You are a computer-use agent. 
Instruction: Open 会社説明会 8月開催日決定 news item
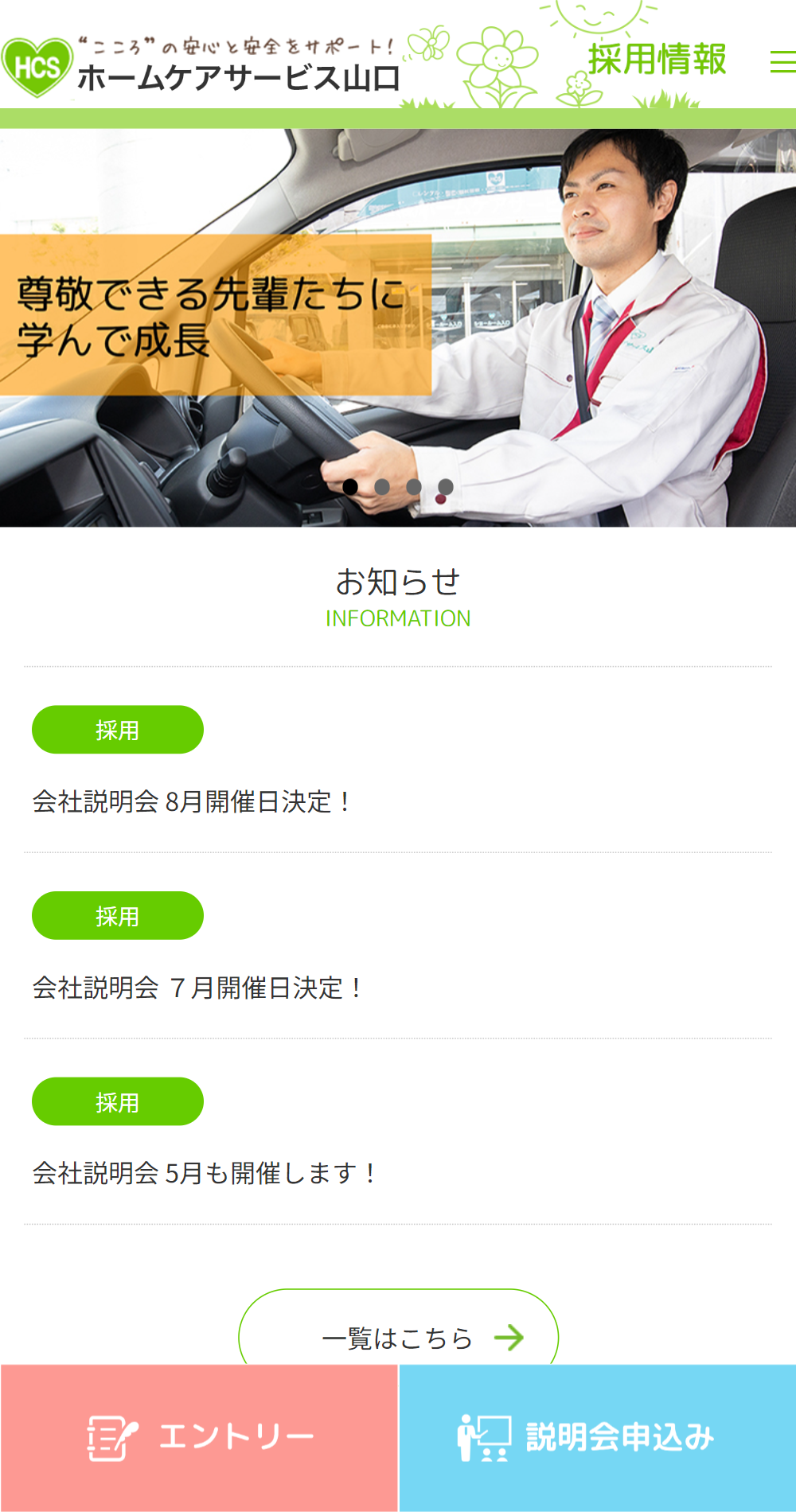pos(191,801)
